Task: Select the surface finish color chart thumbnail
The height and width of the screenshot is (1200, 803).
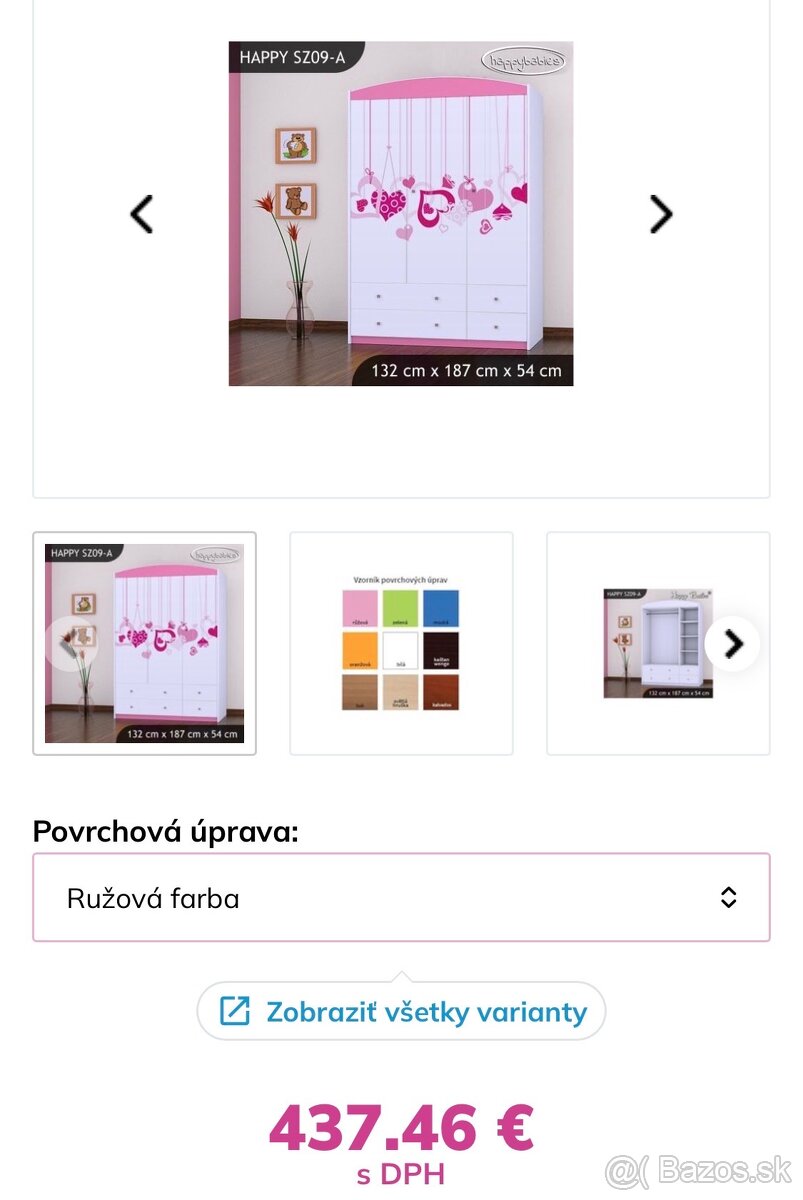Action: coord(401,643)
